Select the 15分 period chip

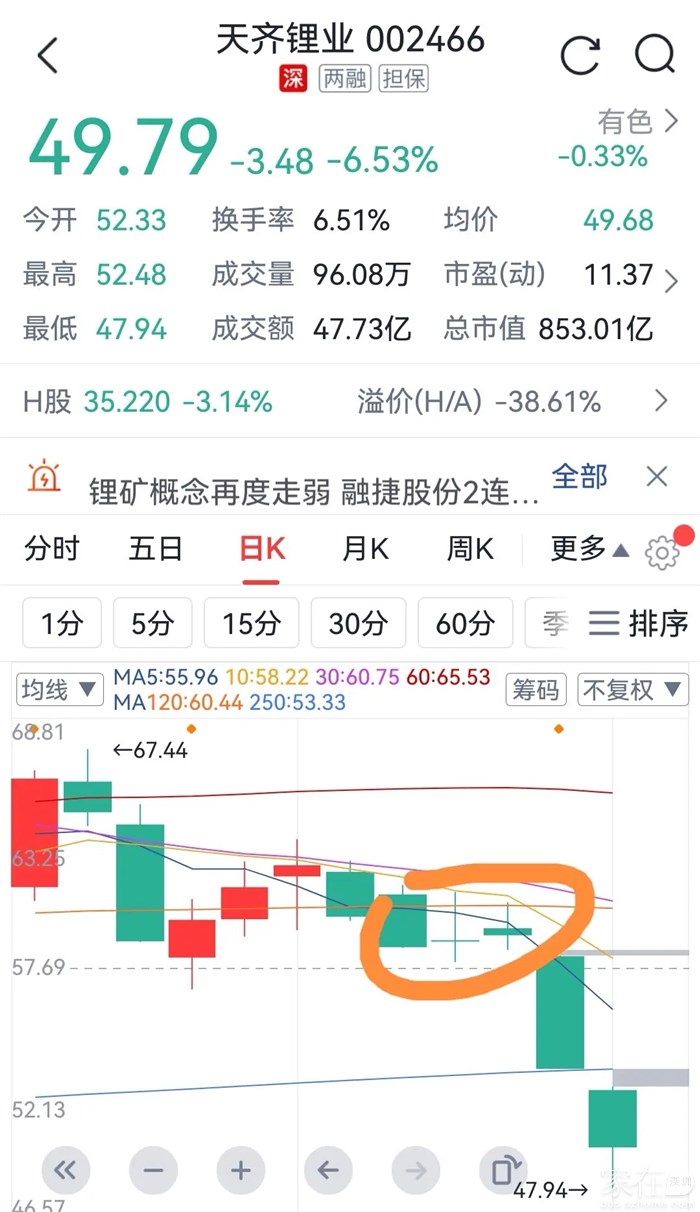coord(251,623)
